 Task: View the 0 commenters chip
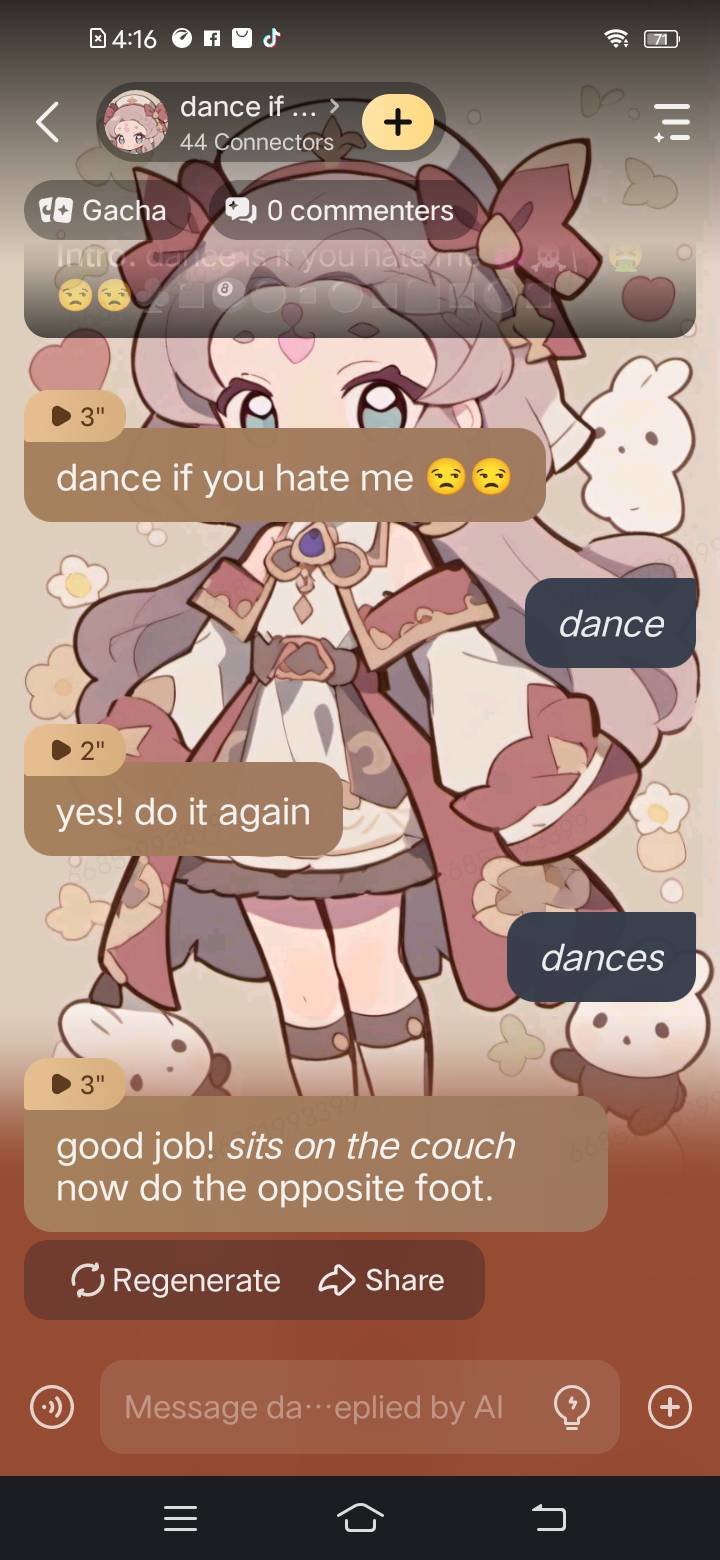(x=340, y=210)
